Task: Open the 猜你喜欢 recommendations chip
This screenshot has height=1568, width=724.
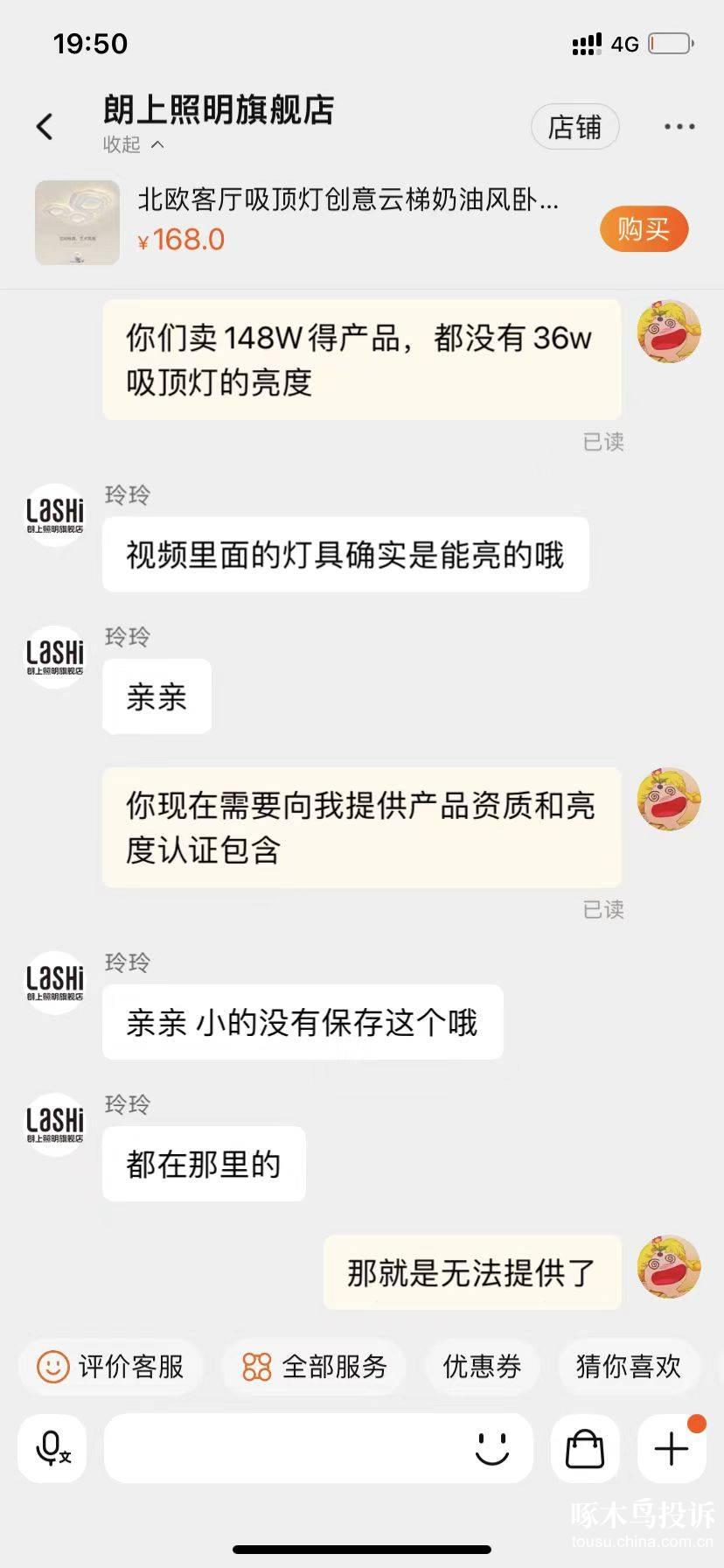Action: [628, 1366]
